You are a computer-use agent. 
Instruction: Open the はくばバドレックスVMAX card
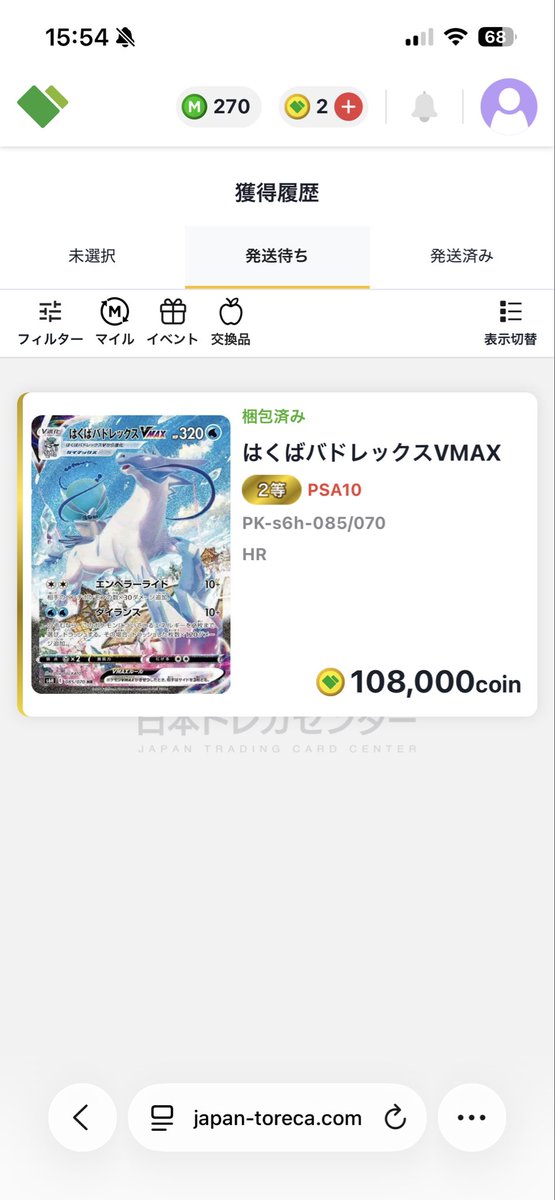[277, 555]
